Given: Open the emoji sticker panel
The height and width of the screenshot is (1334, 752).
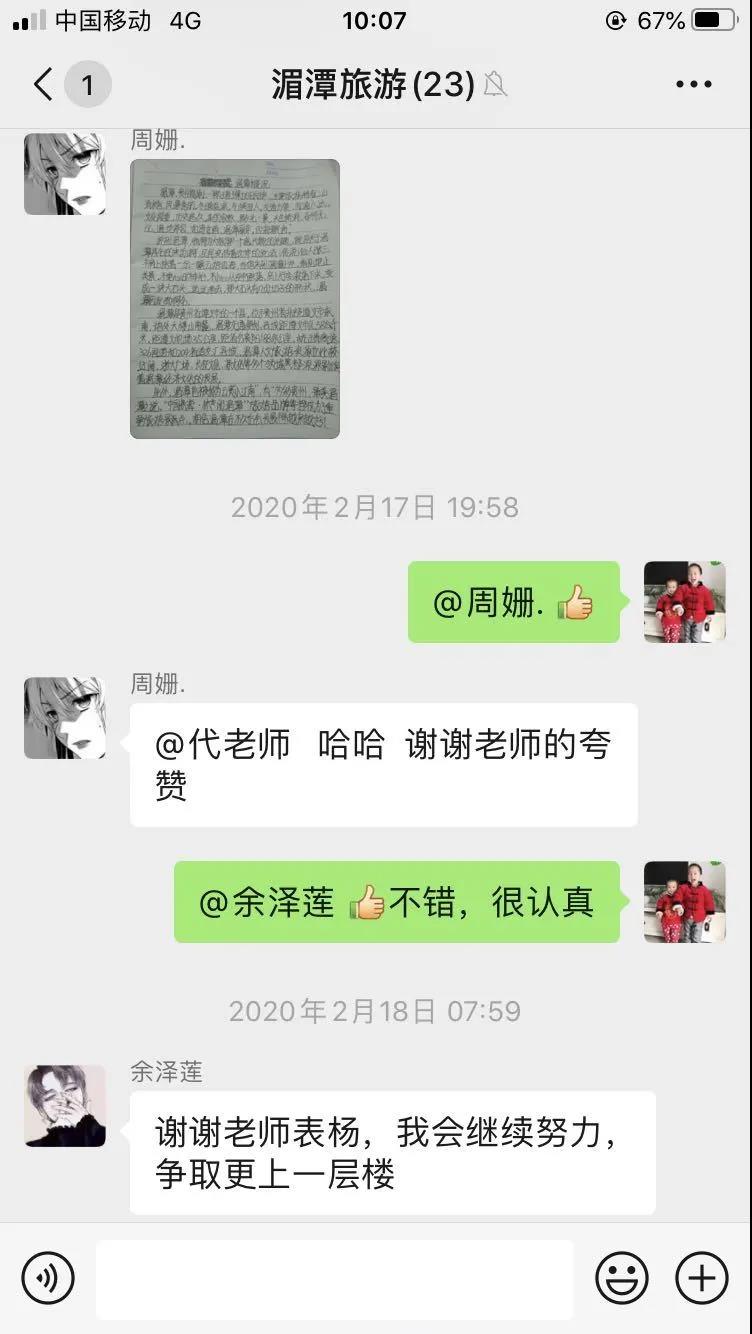Looking at the screenshot, I should point(622,1278).
